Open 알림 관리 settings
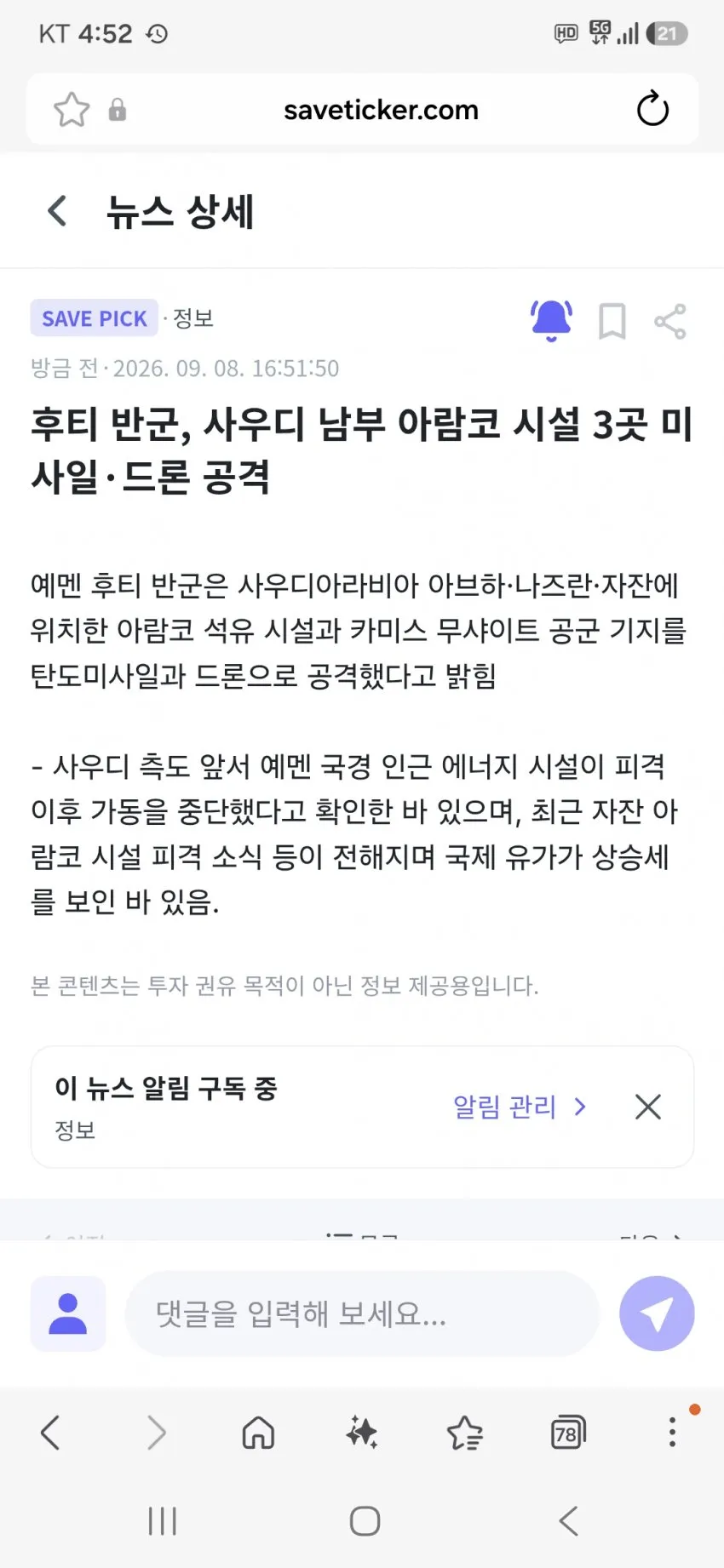Image resolution: width=724 pixels, height=1568 pixels. click(520, 1107)
